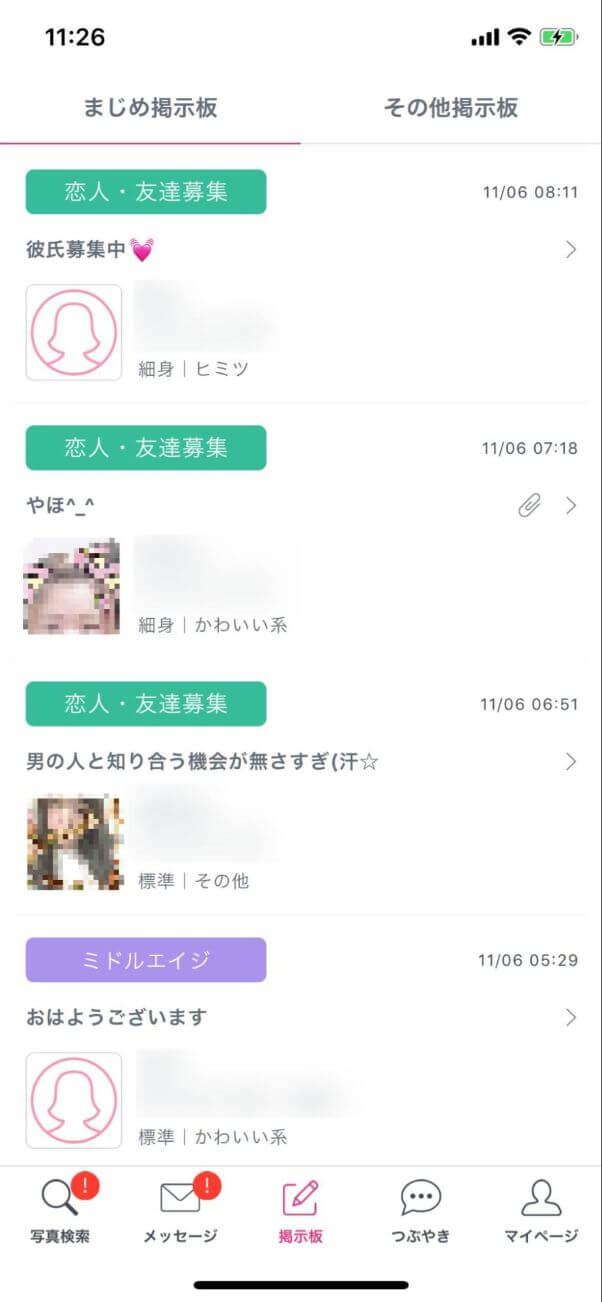Viewport: 602px width, 1302px height.
Task: View the avatar on the 彼氏募集中 post
Action: 73,332
